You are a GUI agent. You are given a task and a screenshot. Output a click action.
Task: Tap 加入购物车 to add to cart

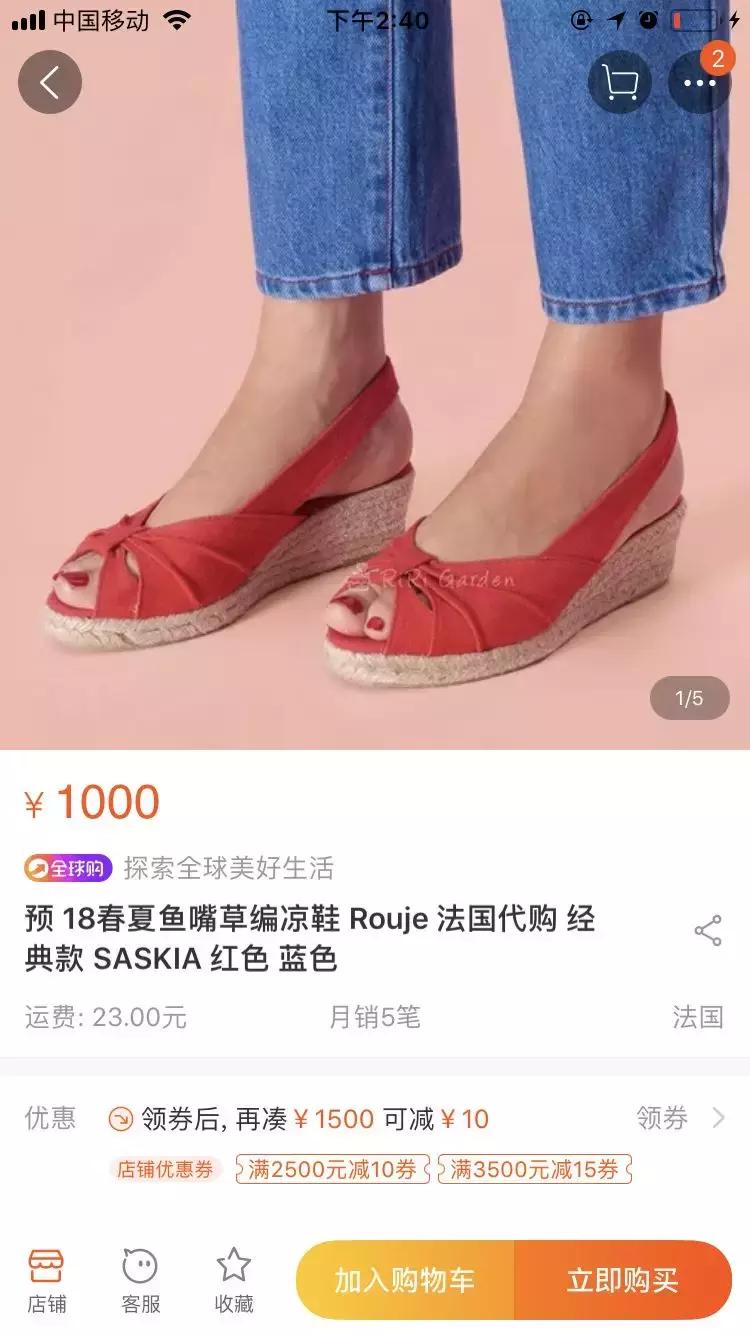[405, 1280]
